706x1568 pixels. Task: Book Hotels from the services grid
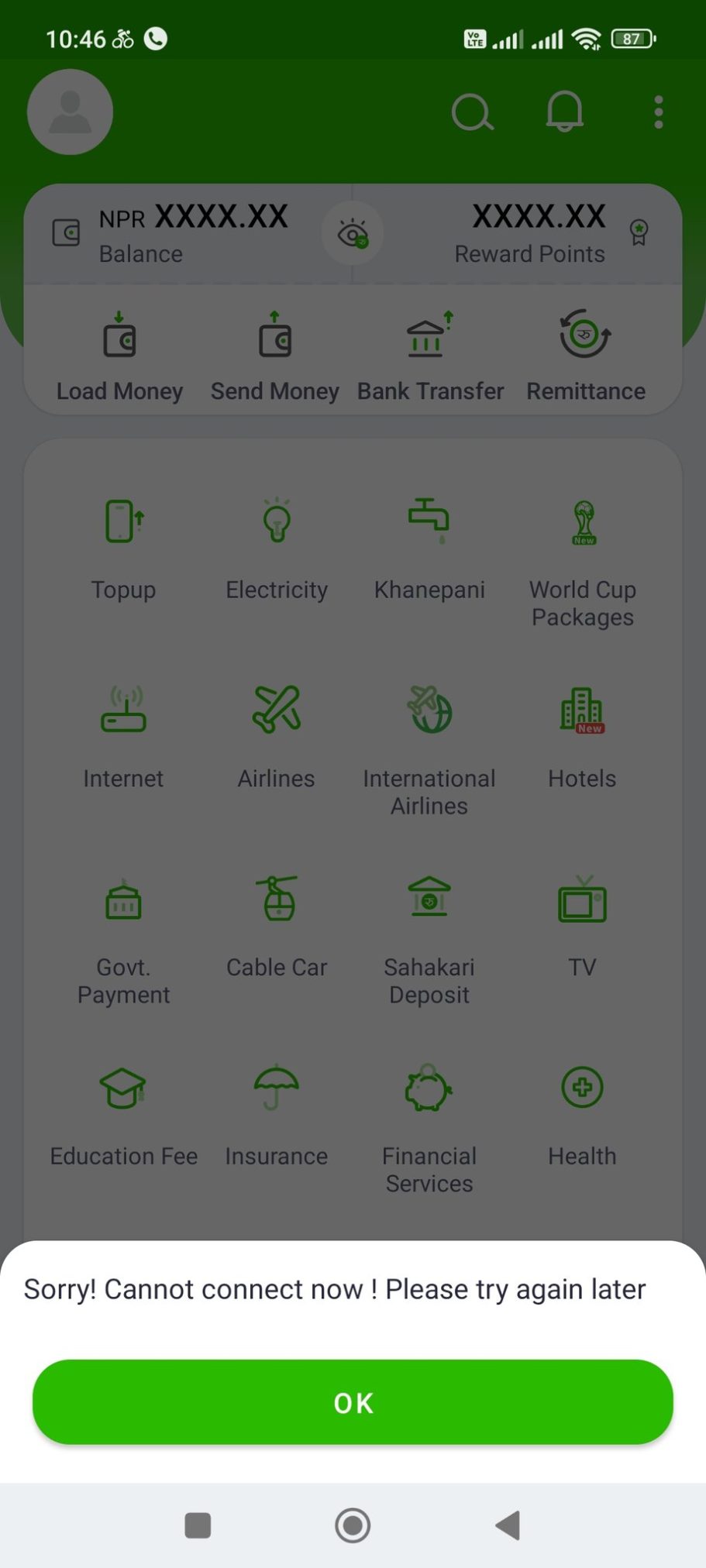tap(582, 736)
